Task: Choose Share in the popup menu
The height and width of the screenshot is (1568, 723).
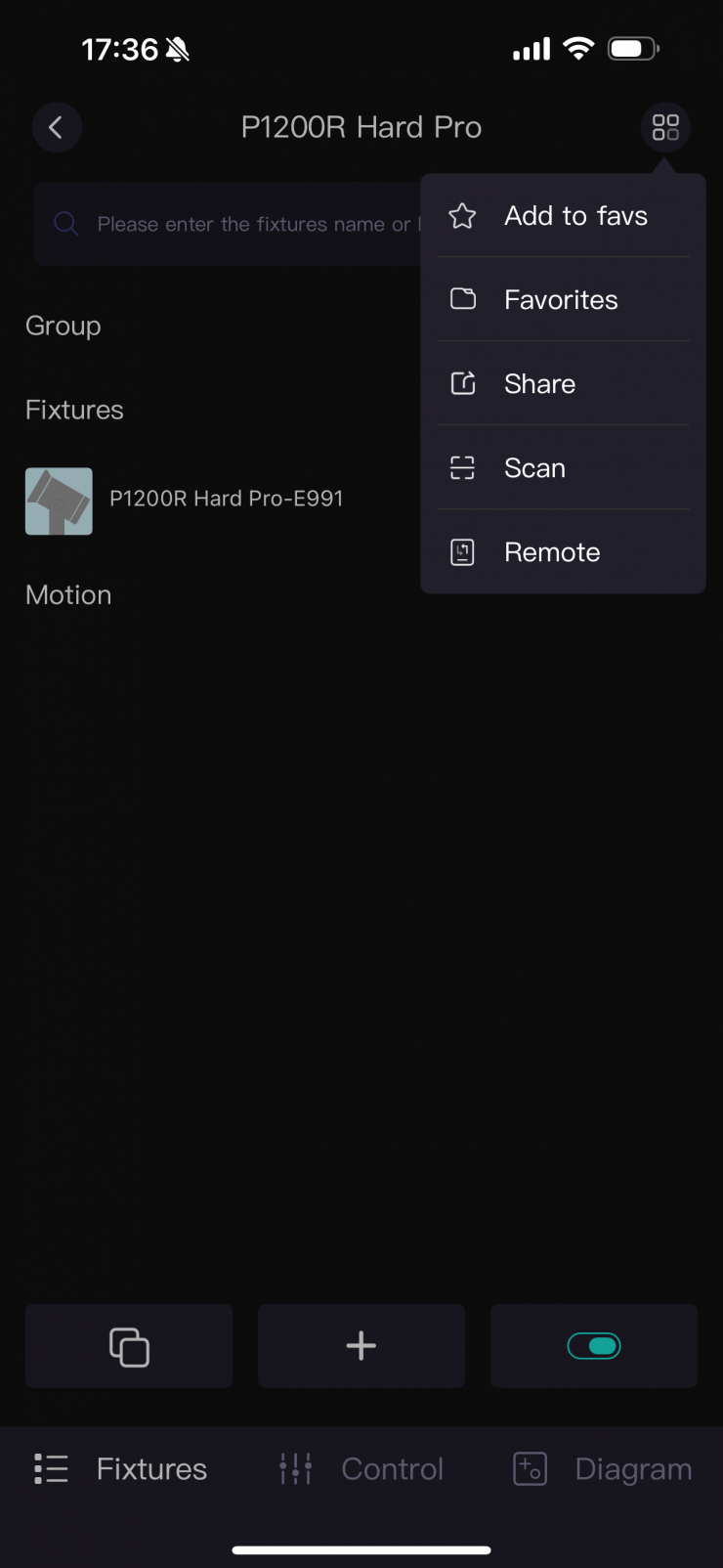Action: [563, 384]
